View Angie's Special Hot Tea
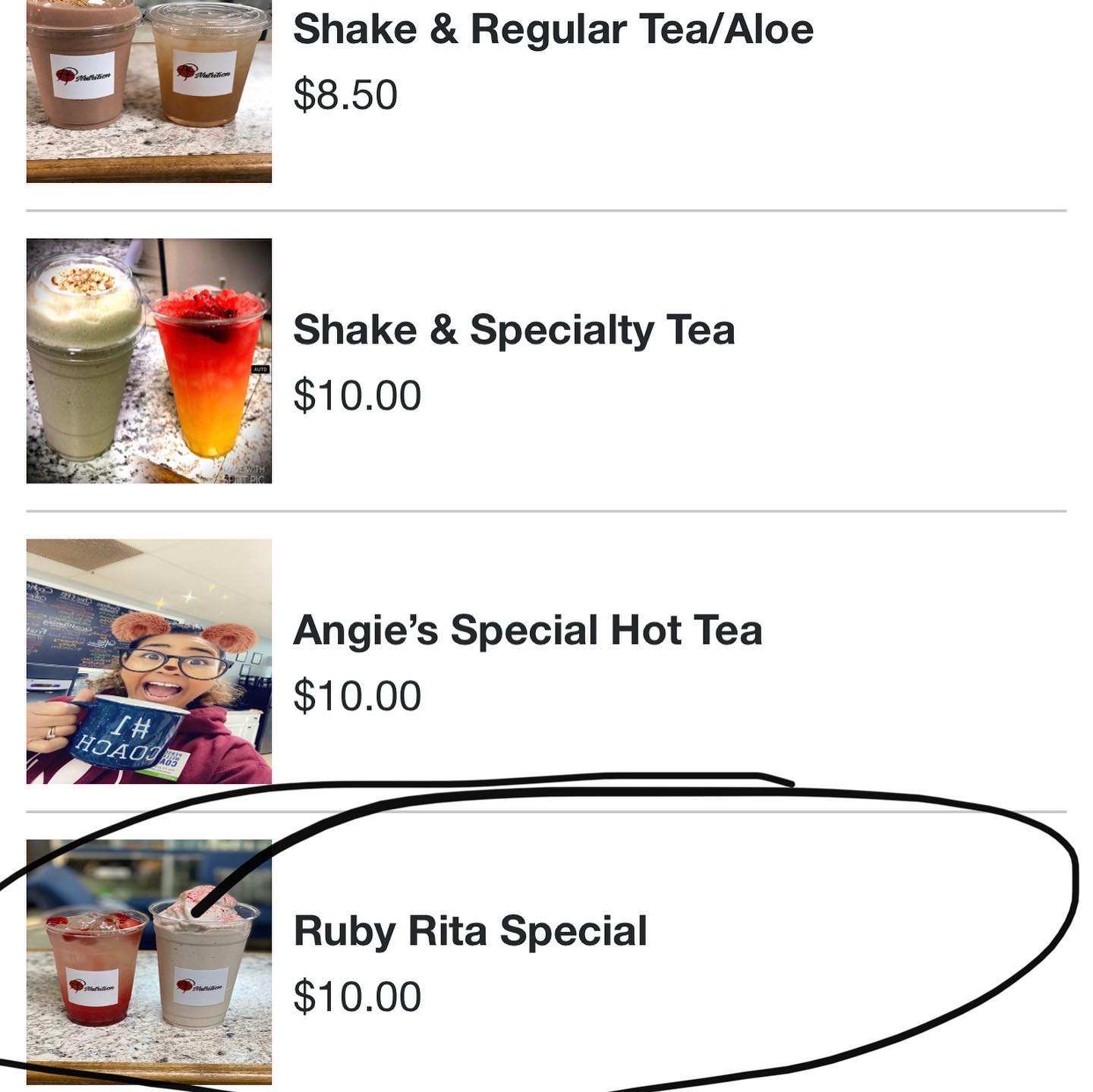The height and width of the screenshot is (1092, 1093). [x=528, y=631]
